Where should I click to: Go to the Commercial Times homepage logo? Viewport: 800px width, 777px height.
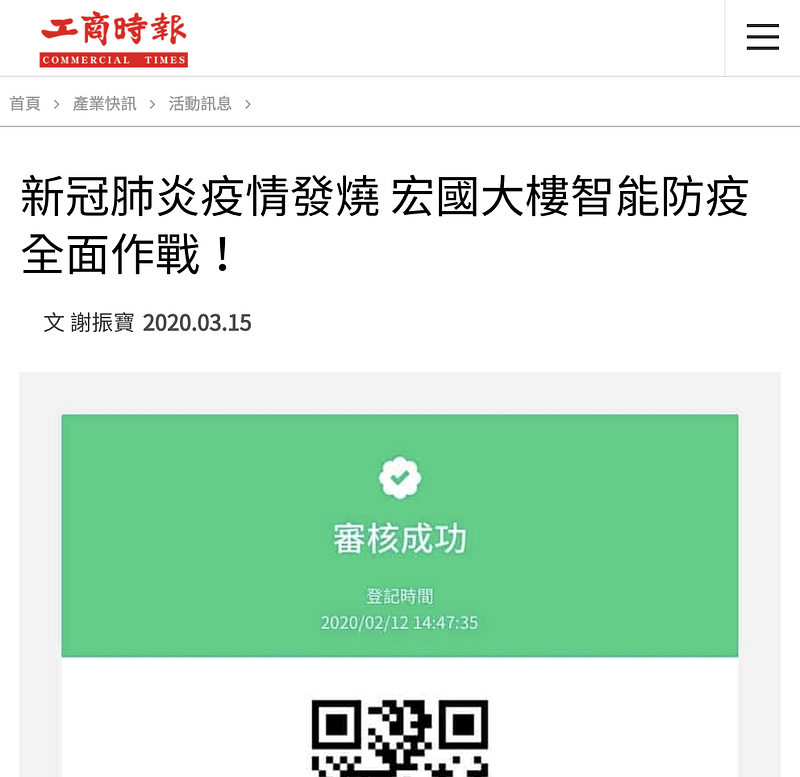(x=114, y=40)
